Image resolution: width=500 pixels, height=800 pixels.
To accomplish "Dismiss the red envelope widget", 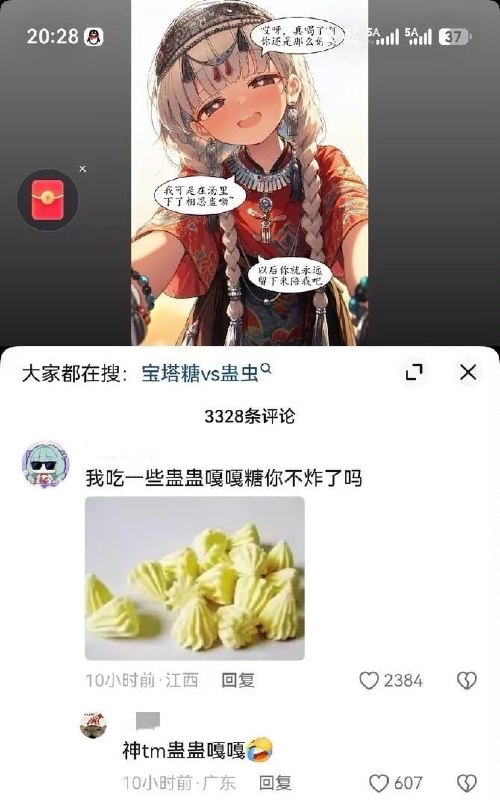I will 83,168.
